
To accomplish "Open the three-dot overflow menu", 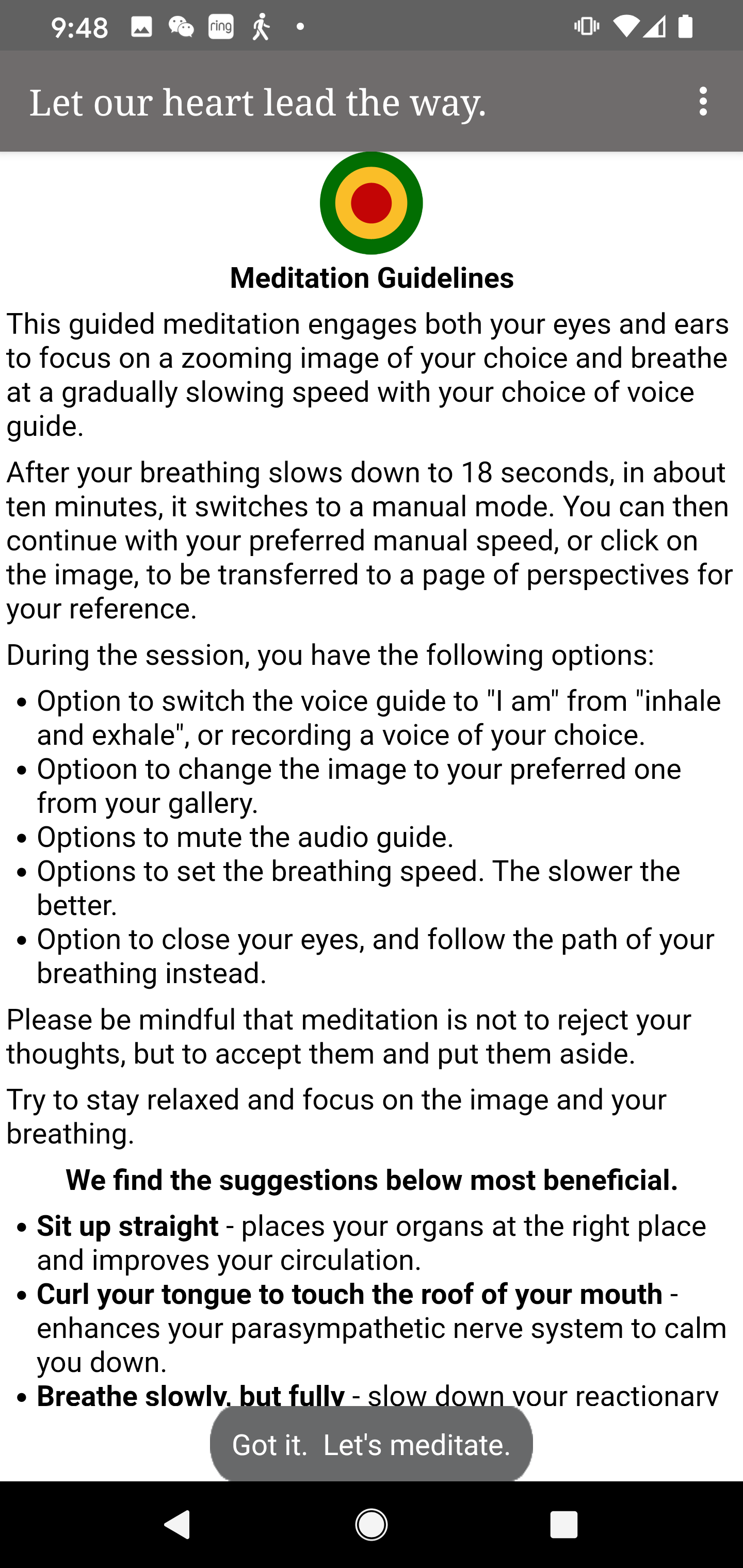I will (703, 101).
